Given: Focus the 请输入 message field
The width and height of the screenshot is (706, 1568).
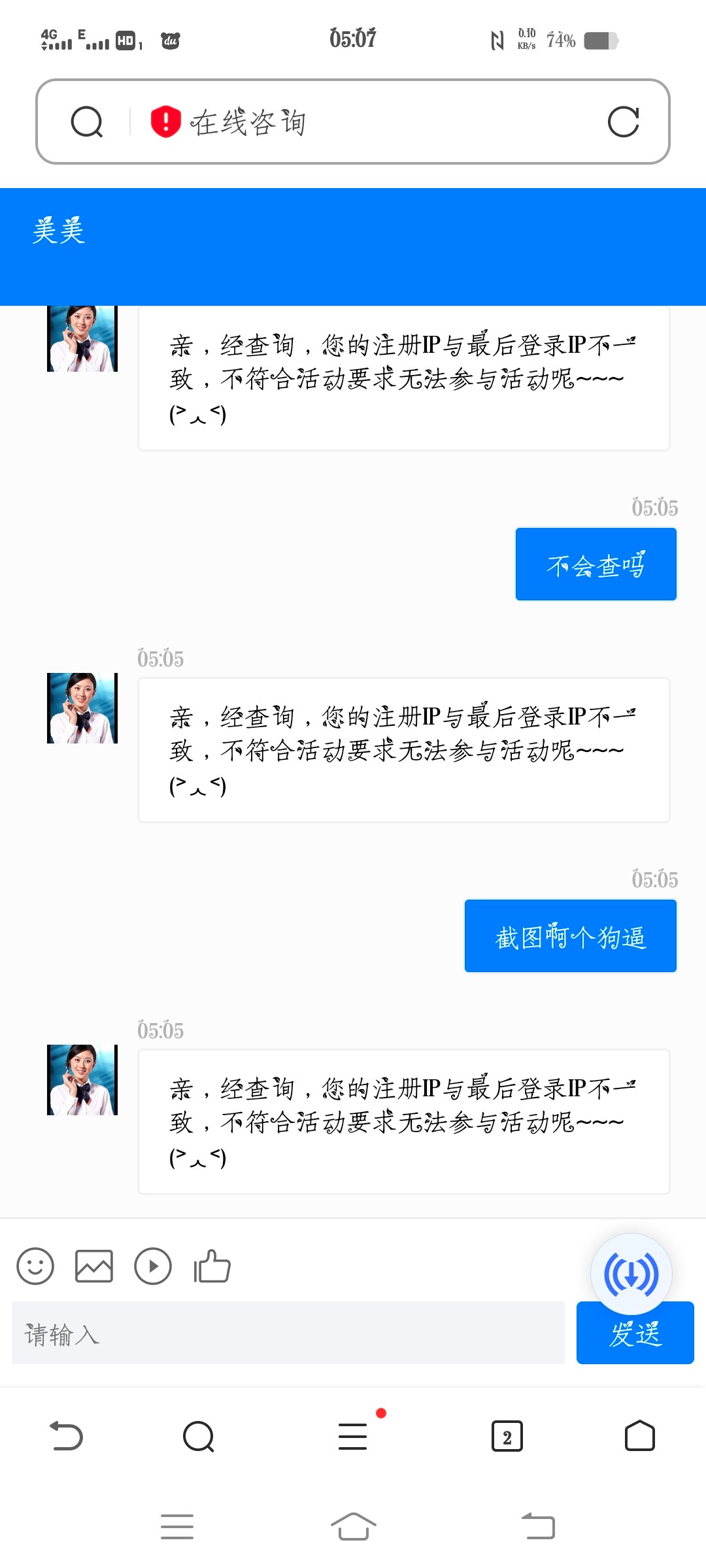Looking at the screenshot, I should tap(288, 1333).
